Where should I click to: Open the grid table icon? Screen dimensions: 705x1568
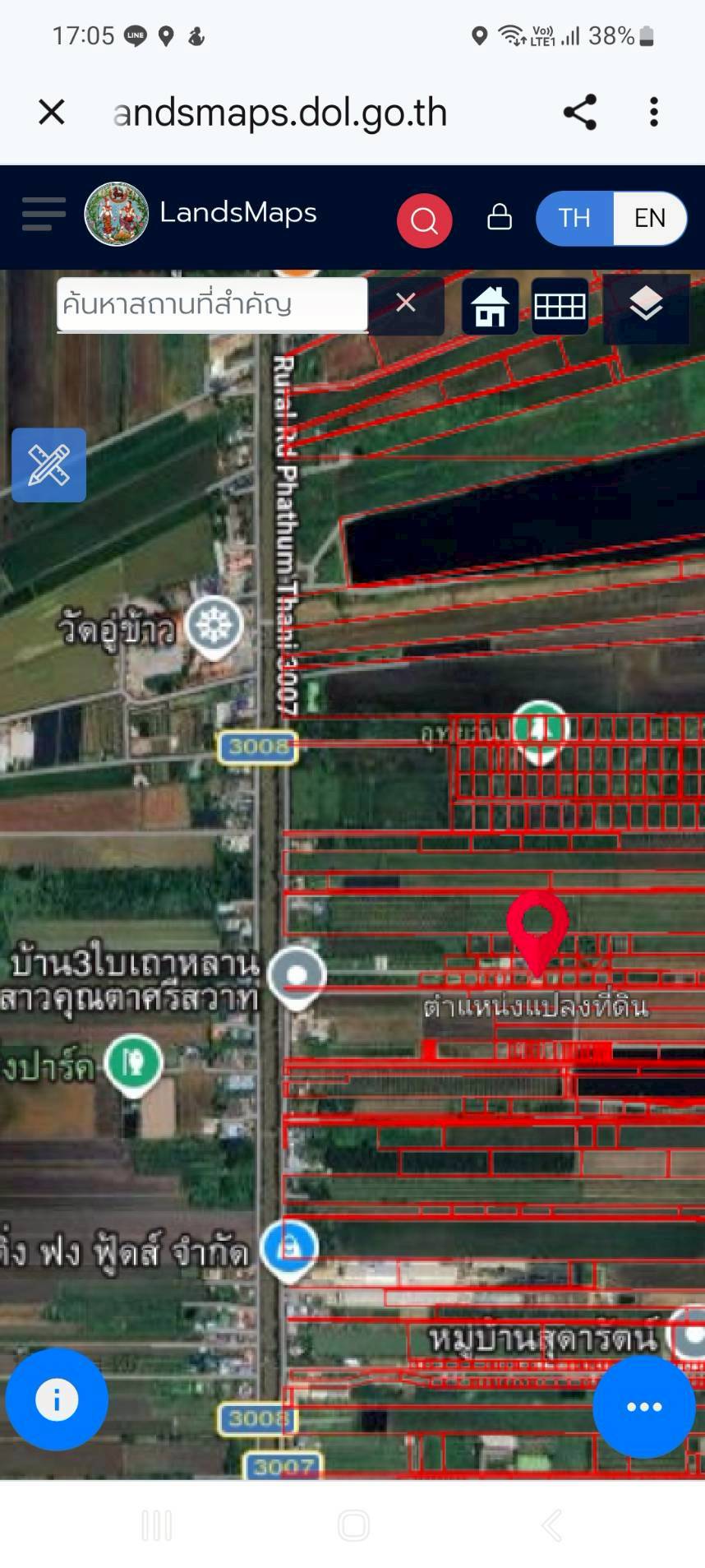tap(560, 306)
